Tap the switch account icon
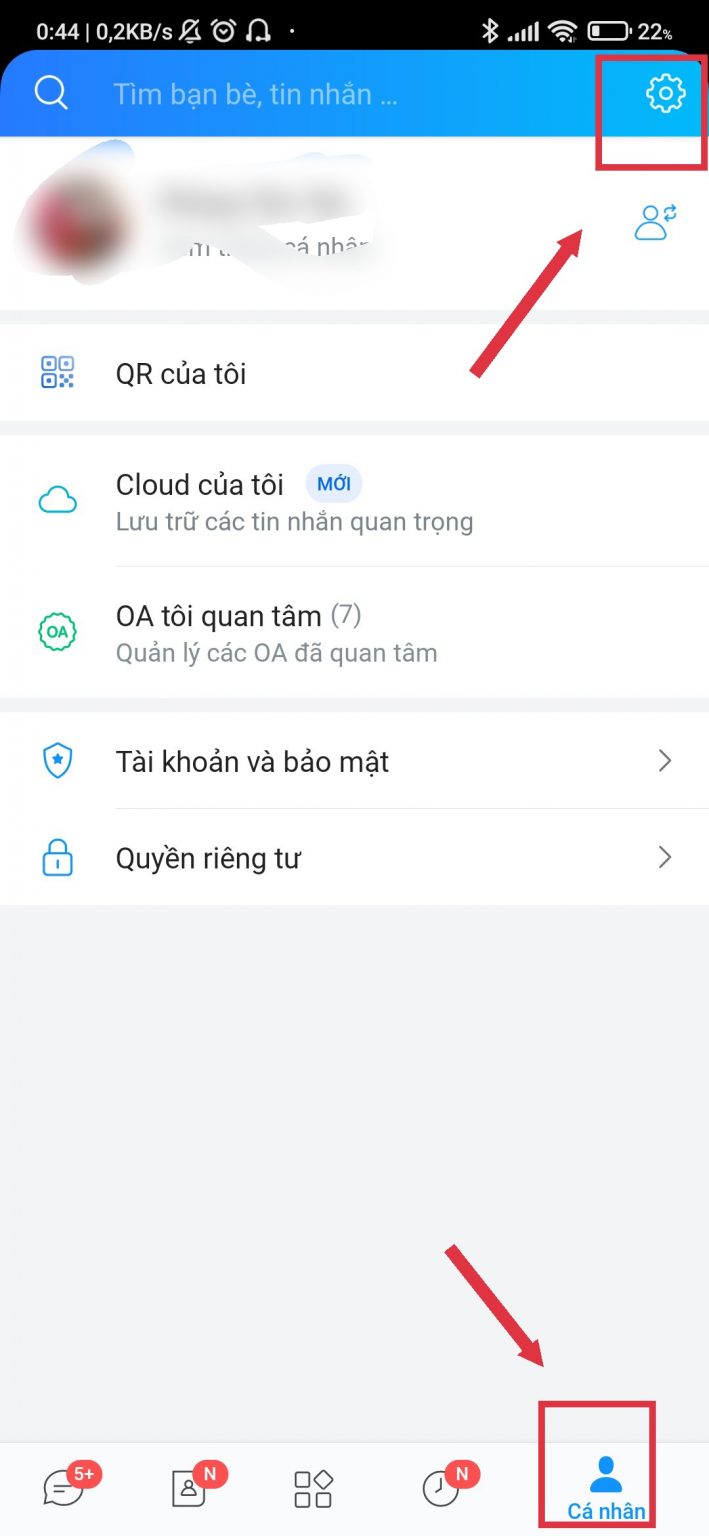Image resolution: width=709 pixels, height=1536 pixels. coord(656,222)
